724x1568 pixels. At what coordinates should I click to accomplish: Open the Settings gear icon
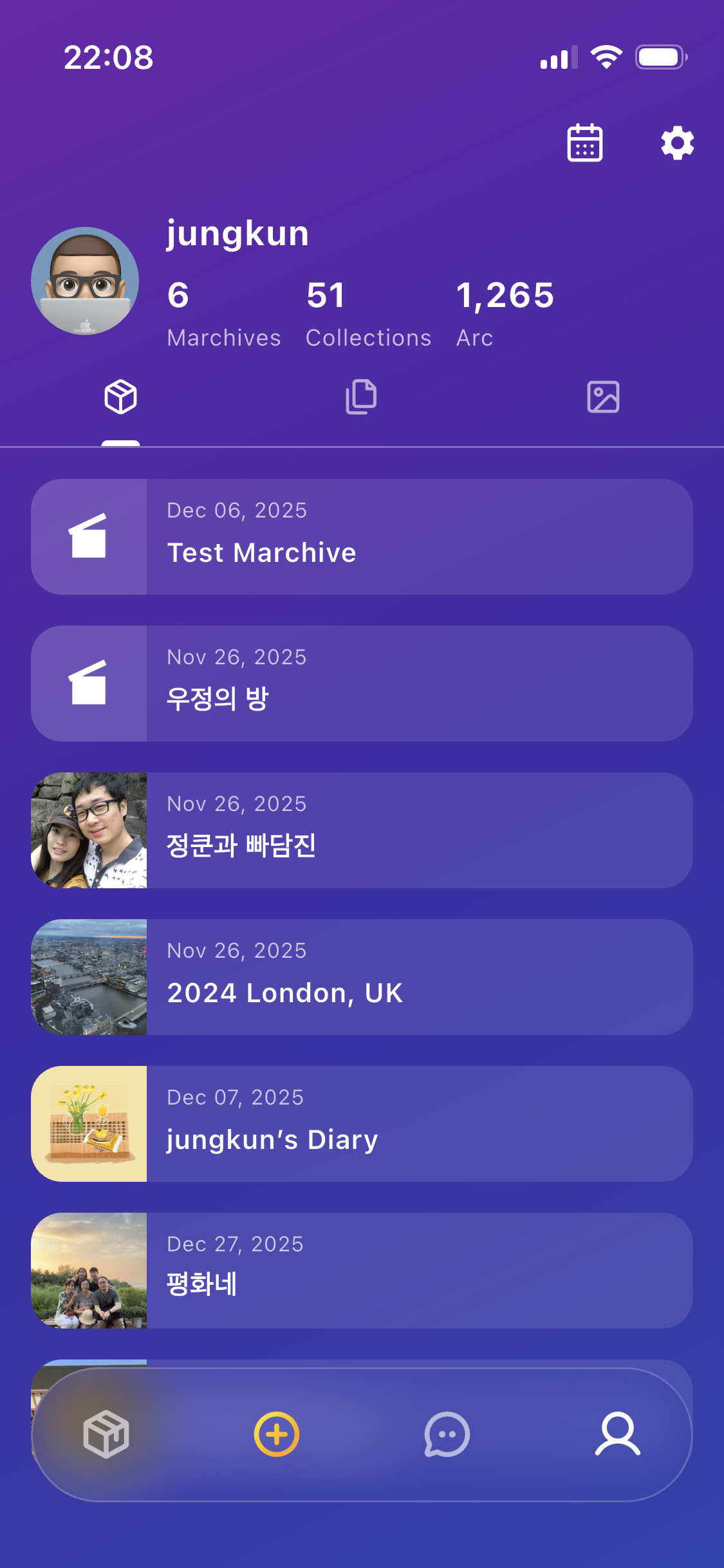676,142
